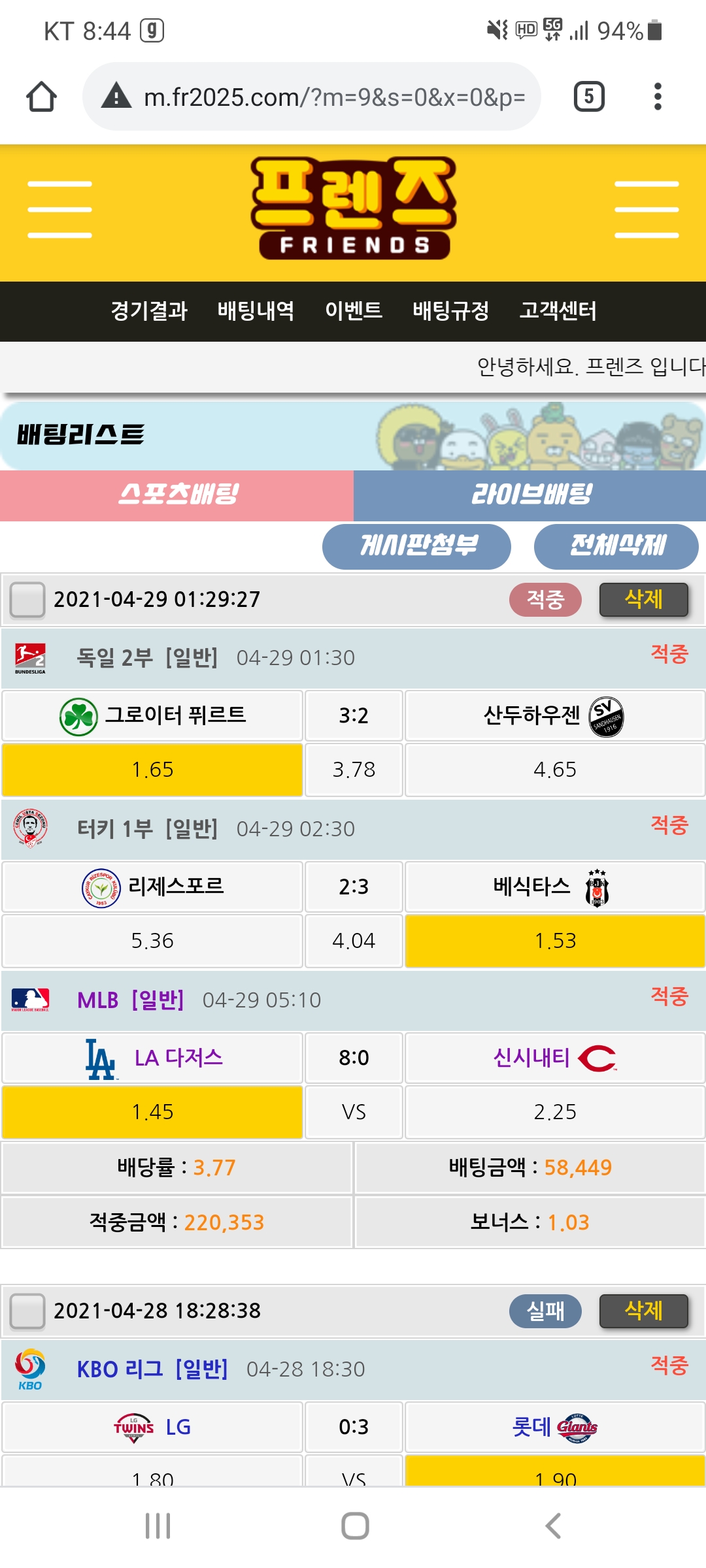Viewport: 706px width, 1568px height.
Task: Switch to 라이브배팅 tab
Action: (x=530, y=495)
